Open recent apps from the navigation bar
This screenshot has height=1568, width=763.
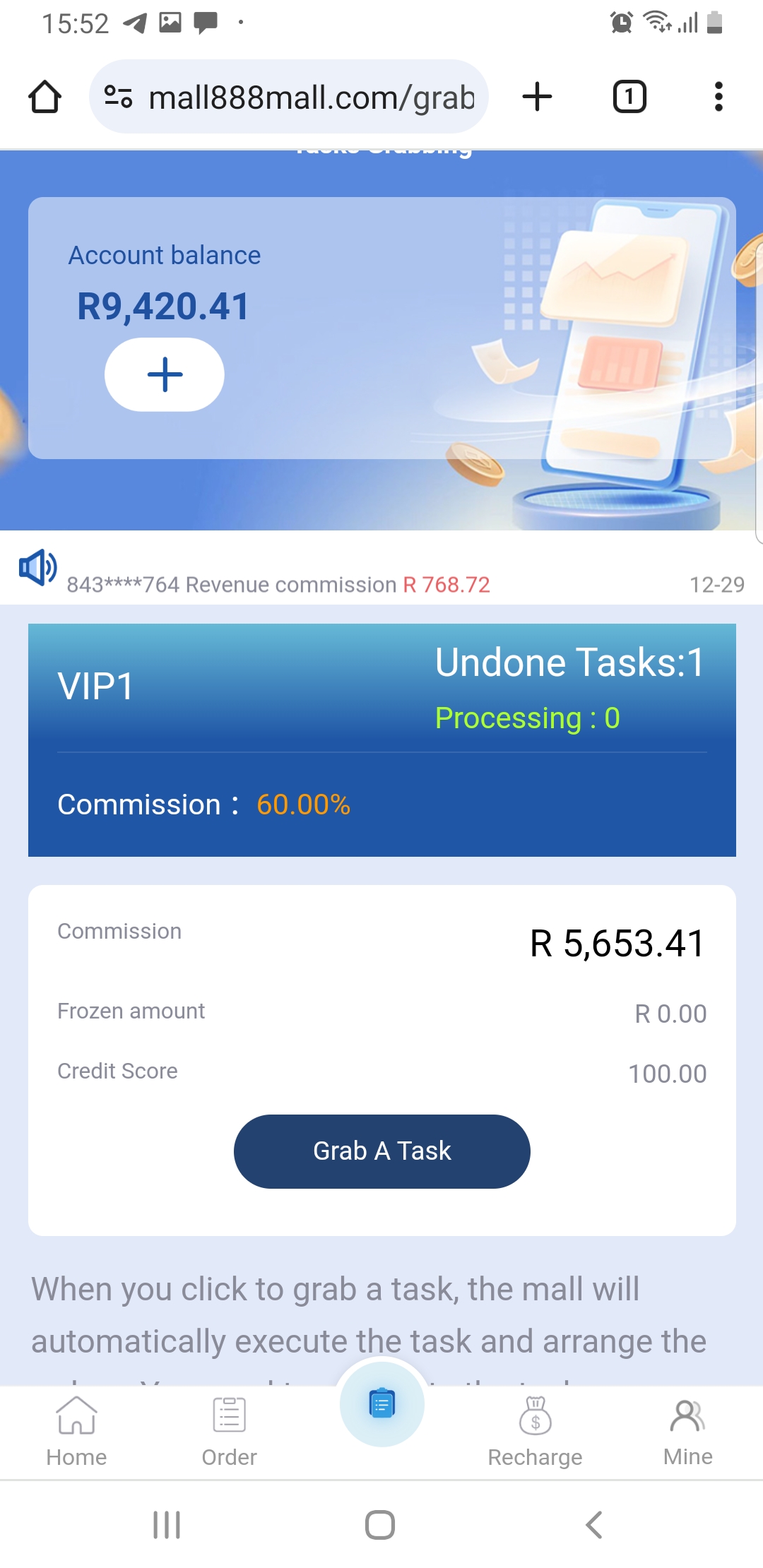(167, 1524)
